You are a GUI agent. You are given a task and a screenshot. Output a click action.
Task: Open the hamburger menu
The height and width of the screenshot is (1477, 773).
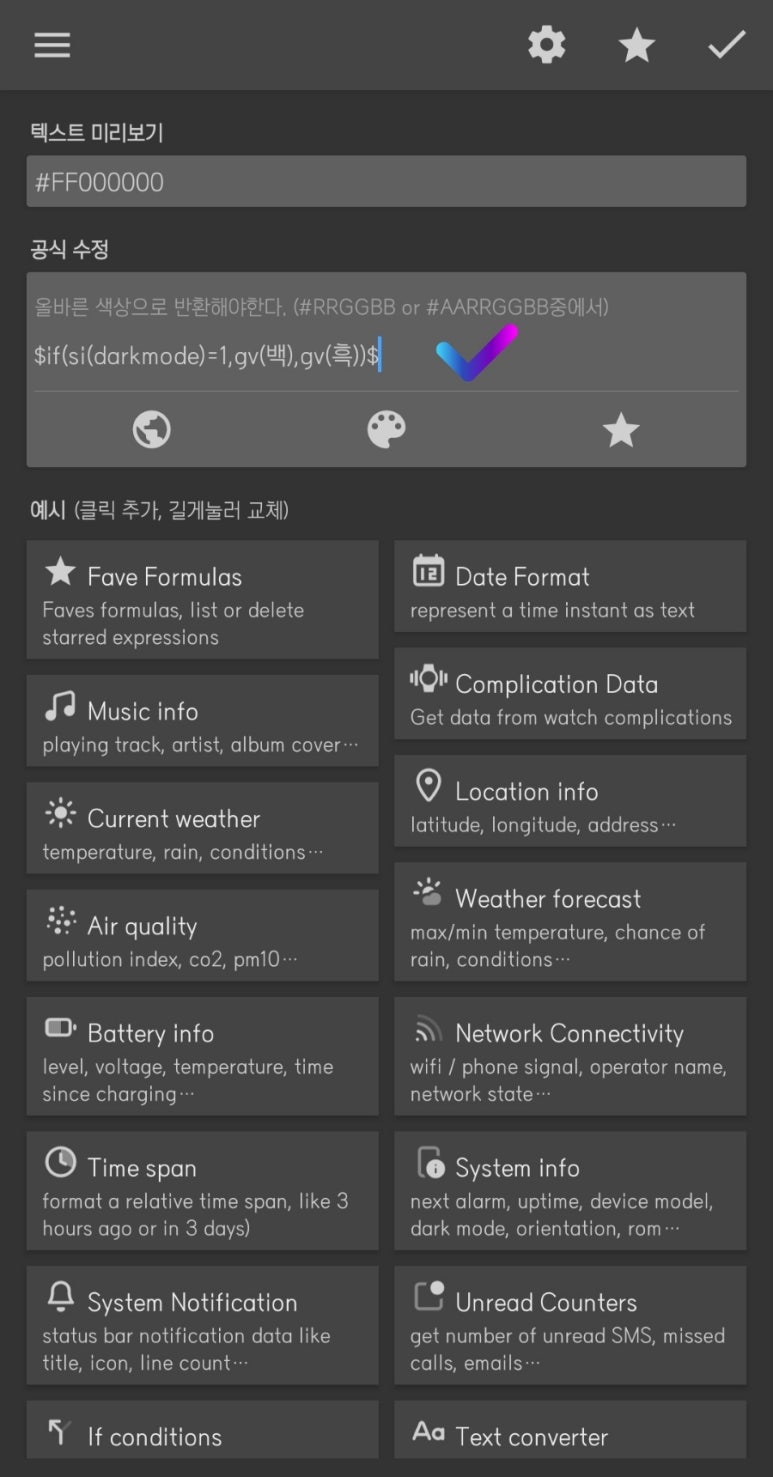tap(52, 45)
